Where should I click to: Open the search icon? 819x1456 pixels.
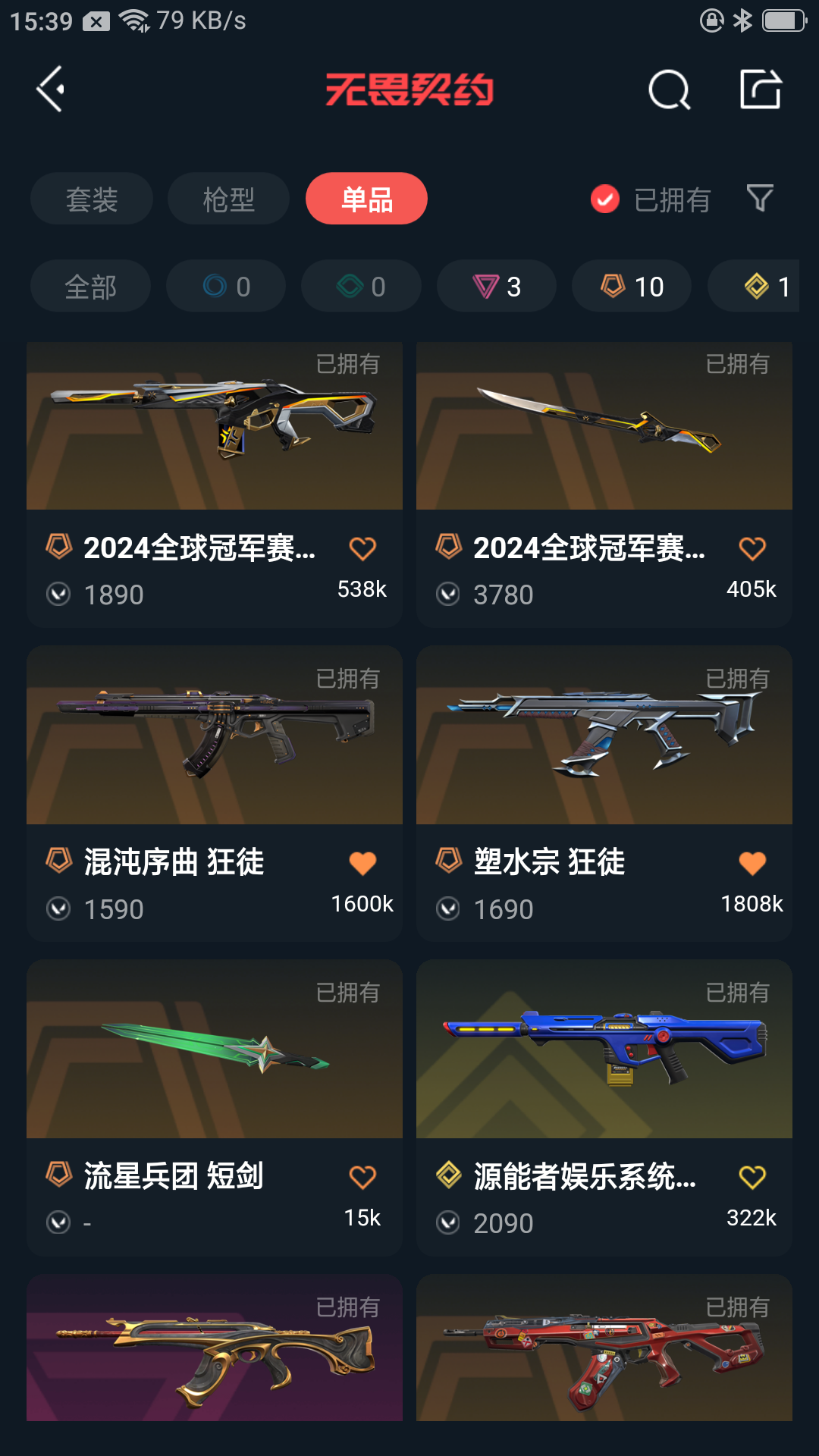pos(669,90)
